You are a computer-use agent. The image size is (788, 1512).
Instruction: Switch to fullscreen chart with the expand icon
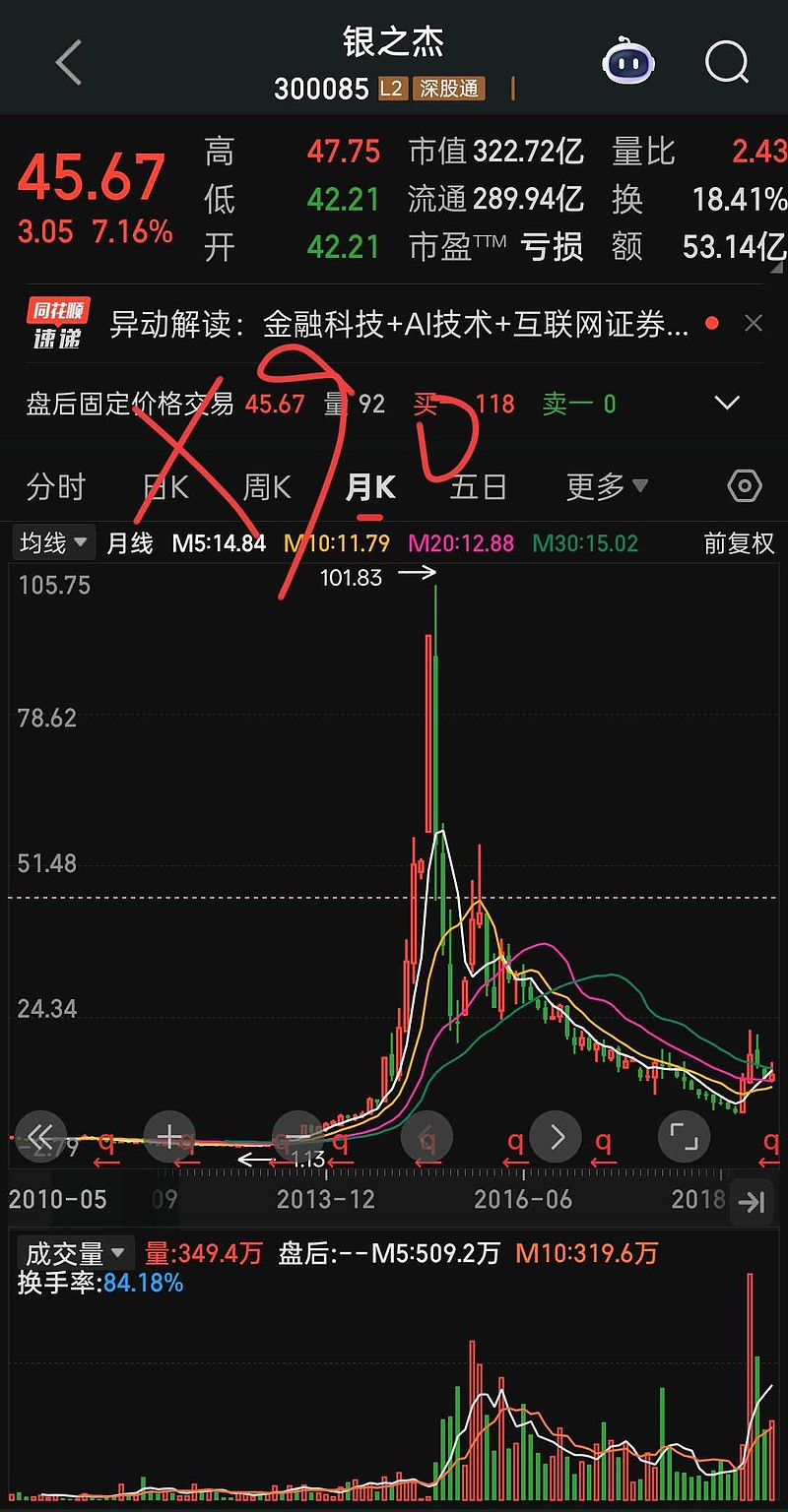point(684,1135)
